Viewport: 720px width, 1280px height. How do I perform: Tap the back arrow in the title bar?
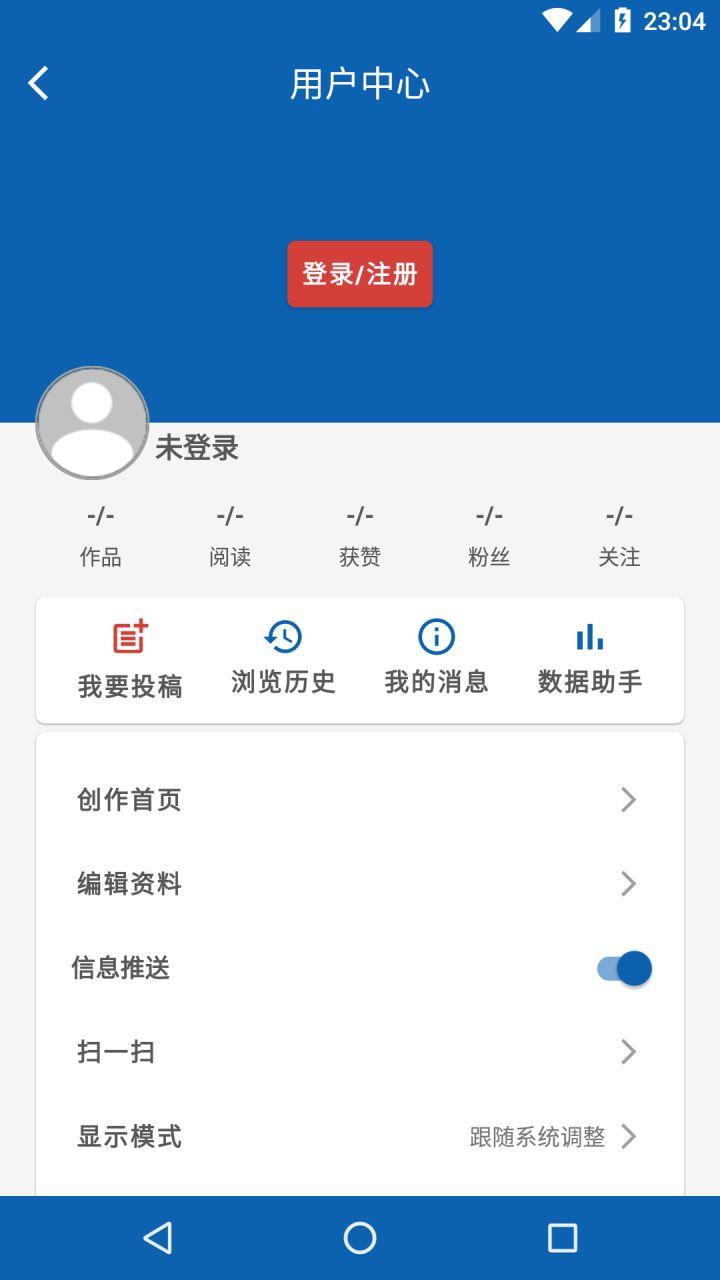[x=38, y=84]
